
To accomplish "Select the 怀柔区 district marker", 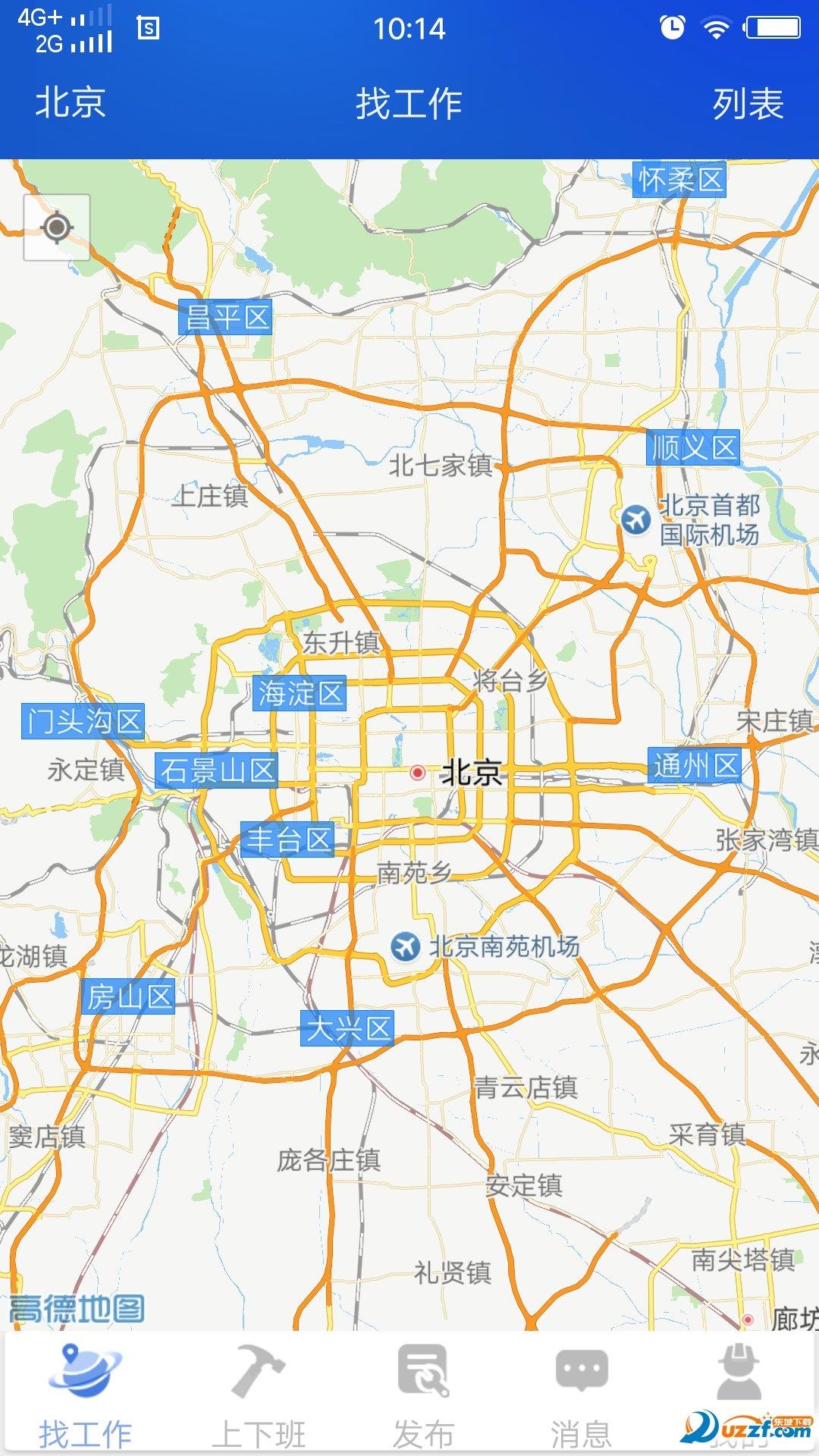I will click(679, 180).
